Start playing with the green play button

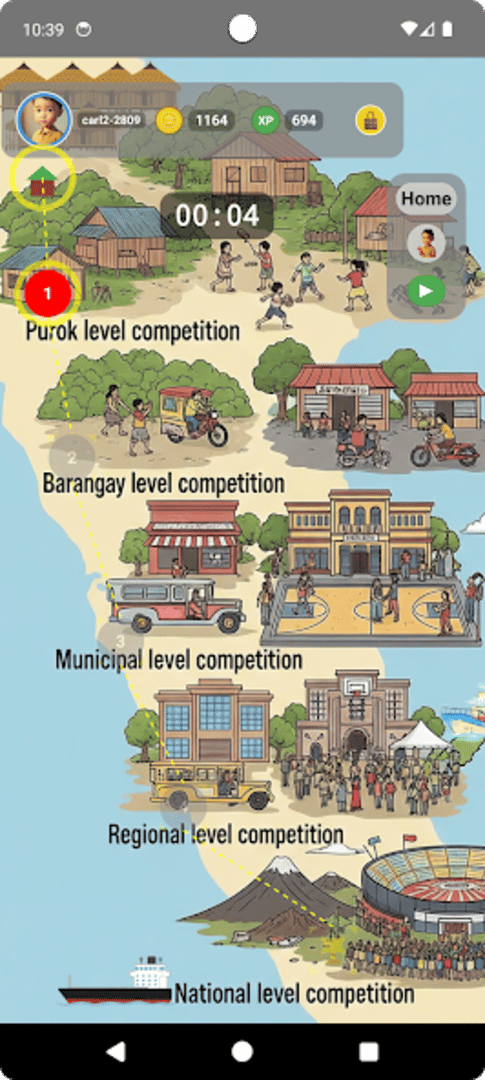coord(426,291)
